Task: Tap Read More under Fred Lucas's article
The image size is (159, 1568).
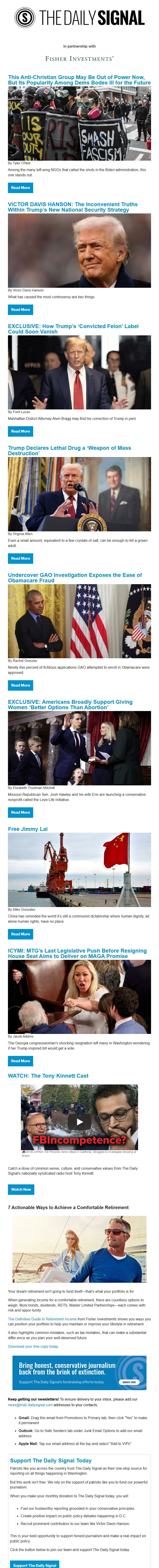Action: click(20, 431)
